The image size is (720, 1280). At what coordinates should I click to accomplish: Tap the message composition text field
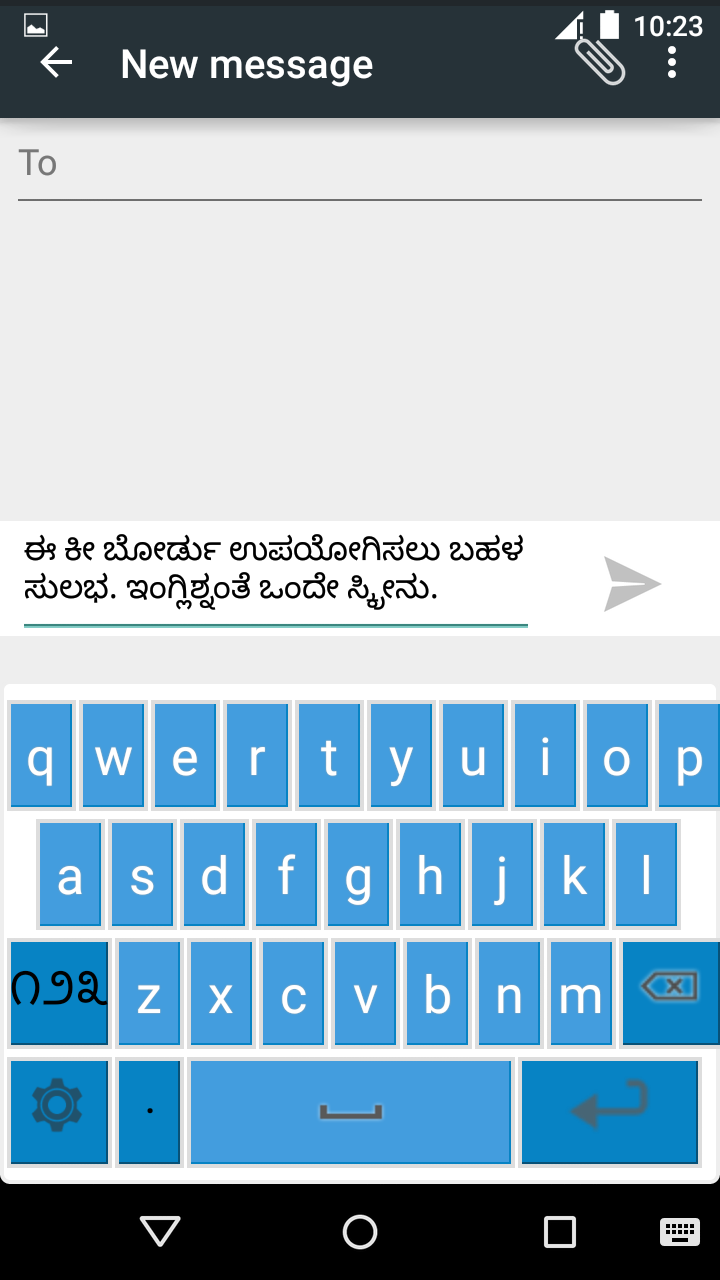click(x=275, y=570)
